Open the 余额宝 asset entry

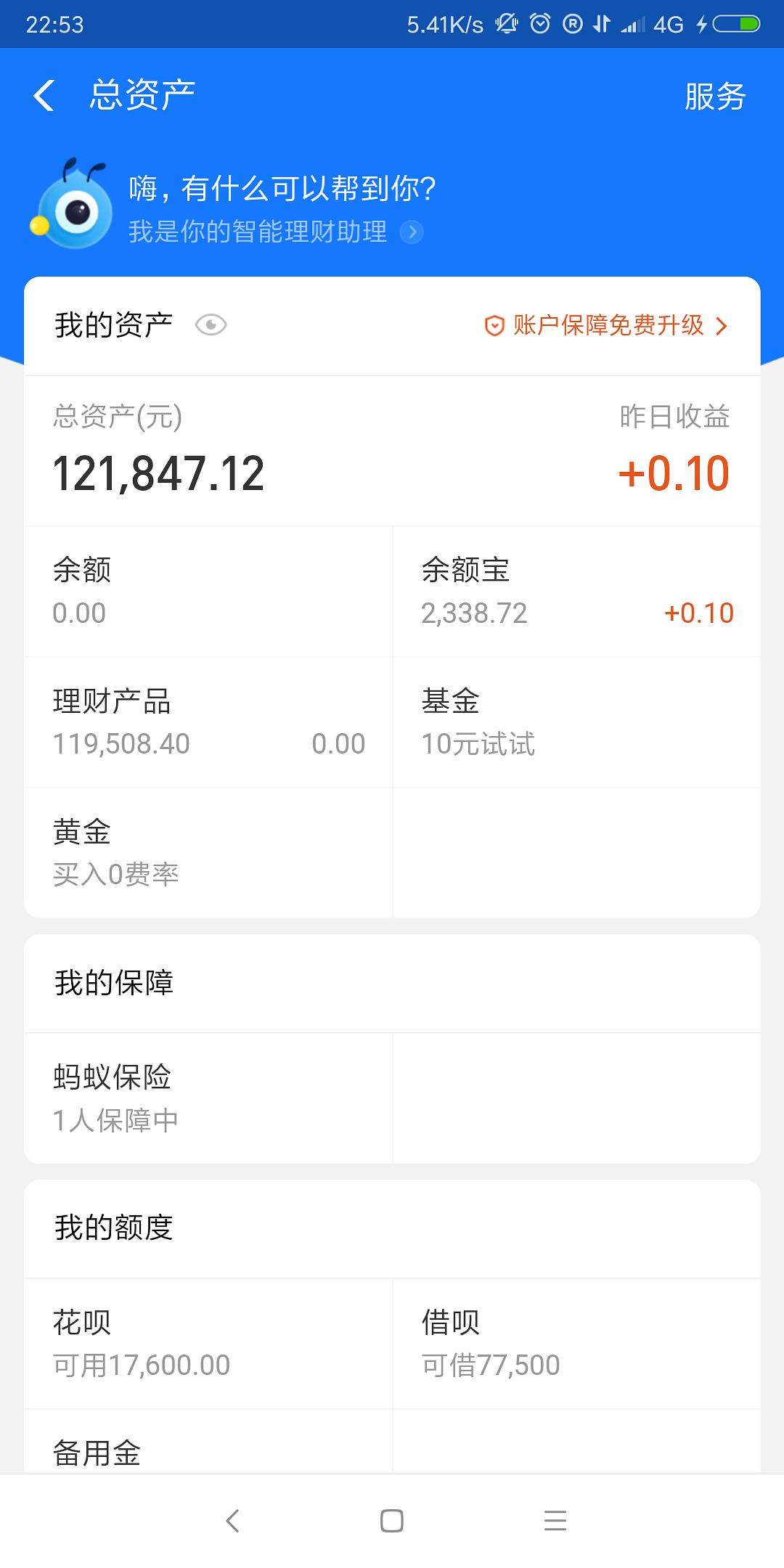(508, 588)
